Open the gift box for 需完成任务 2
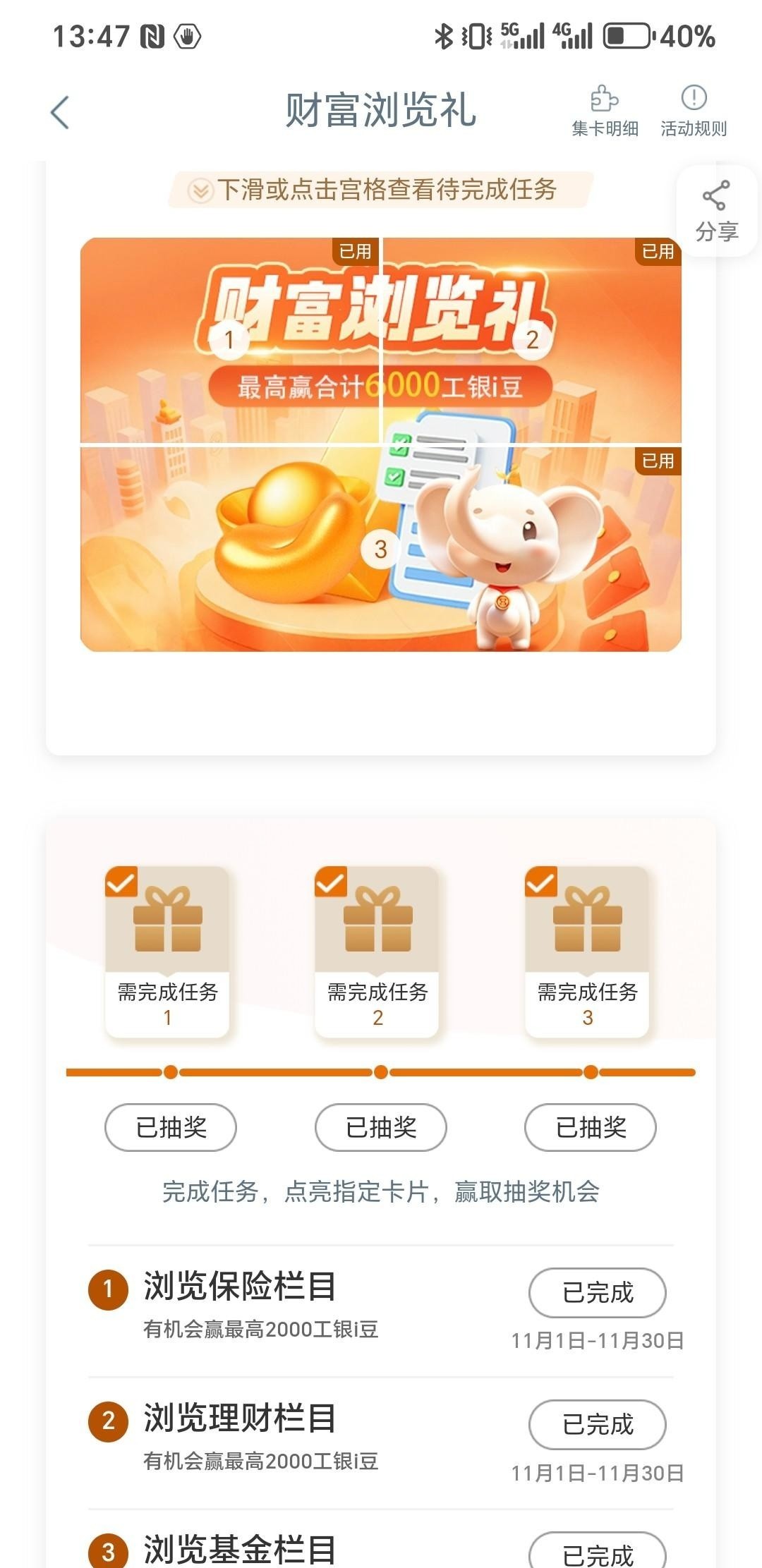Screen dimensions: 762x1568 [x=377, y=920]
